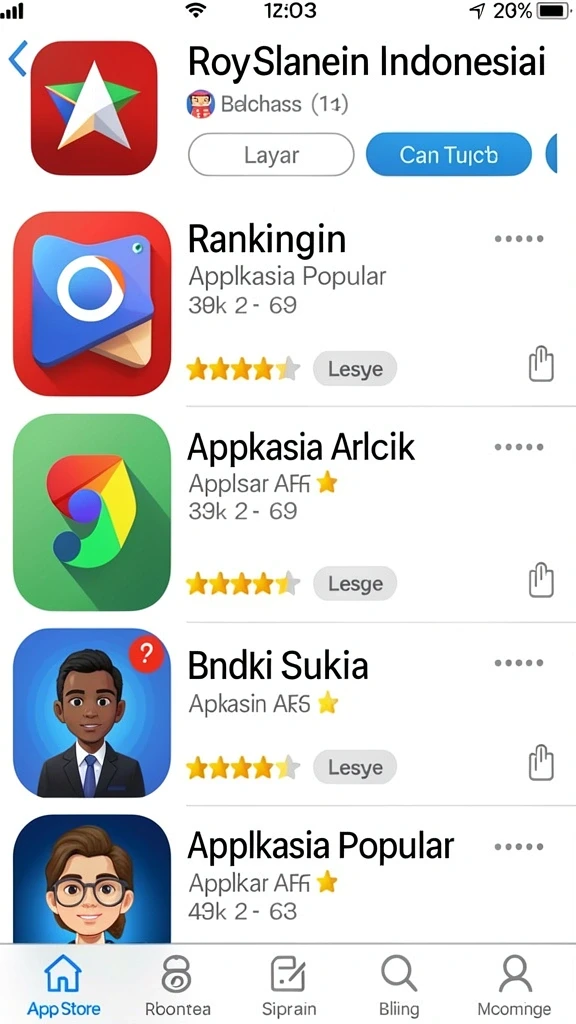The width and height of the screenshot is (576, 1024).
Task: Tap the blue Can Tujcb button
Action: (x=449, y=155)
